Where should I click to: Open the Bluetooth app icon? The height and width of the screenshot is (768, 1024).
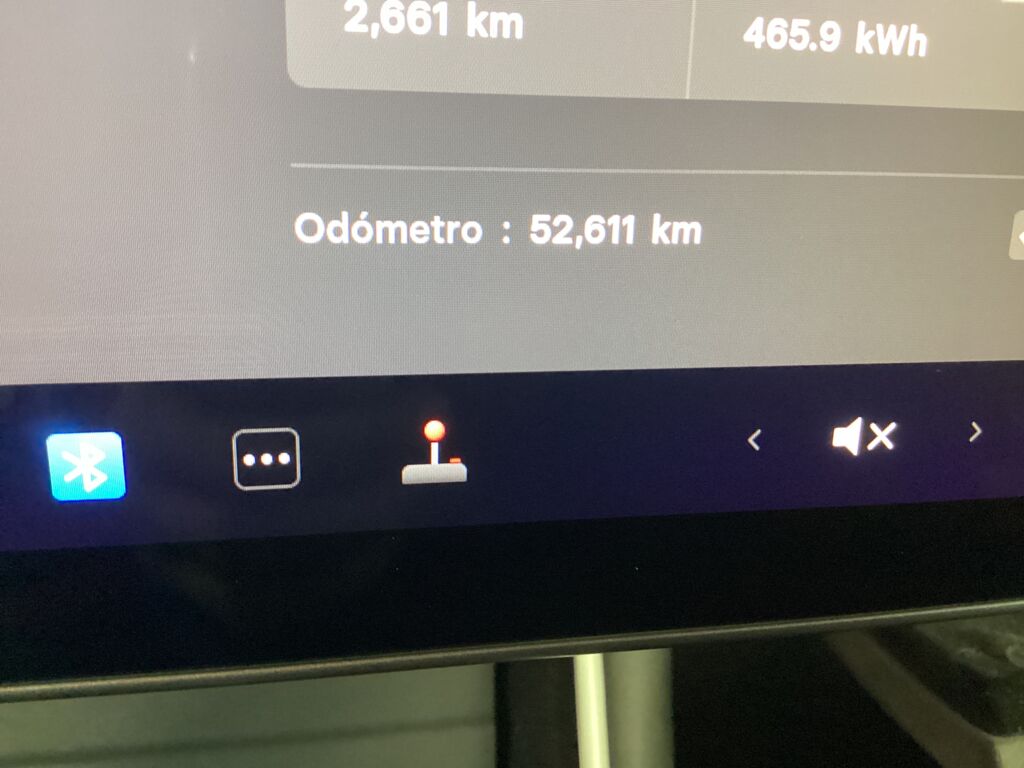tap(86, 465)
